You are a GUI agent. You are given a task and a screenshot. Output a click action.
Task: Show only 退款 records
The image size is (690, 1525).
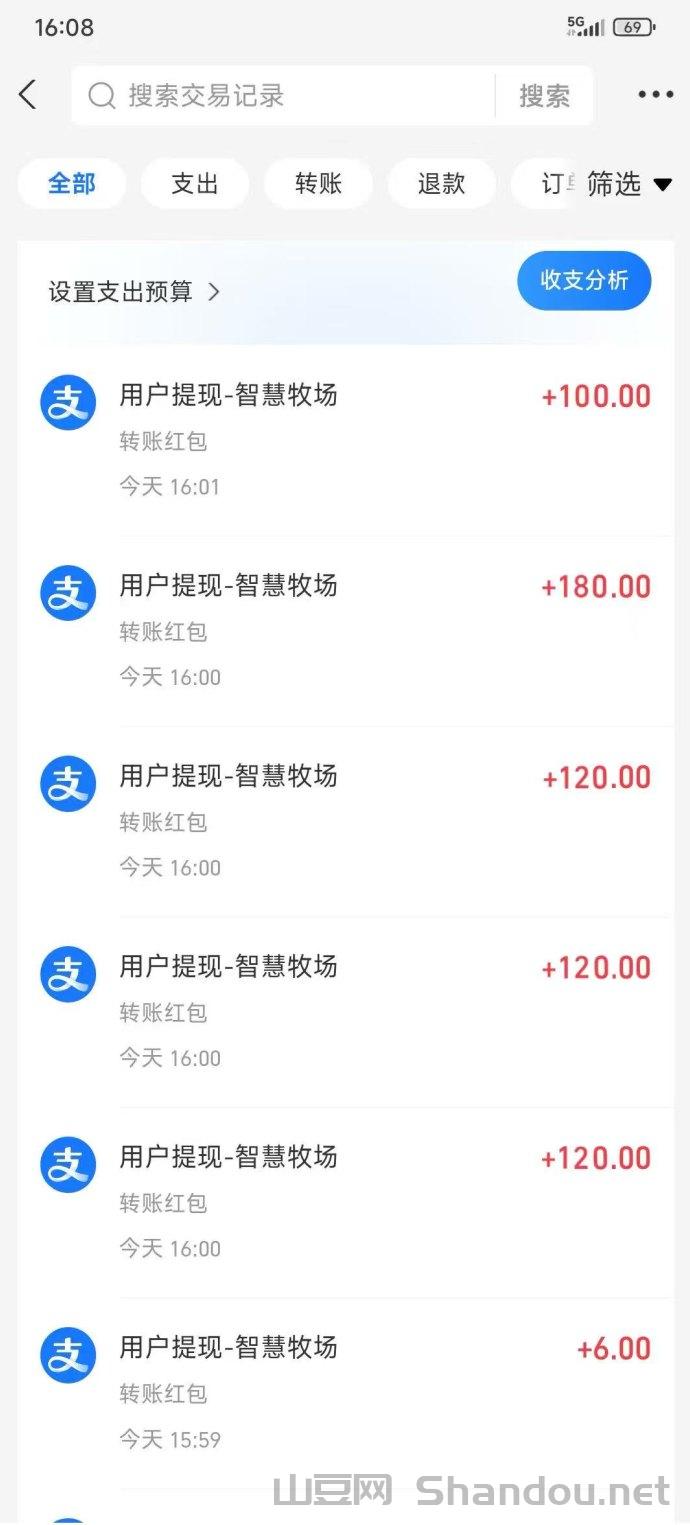pyautogui.click(x=441, y=184)
